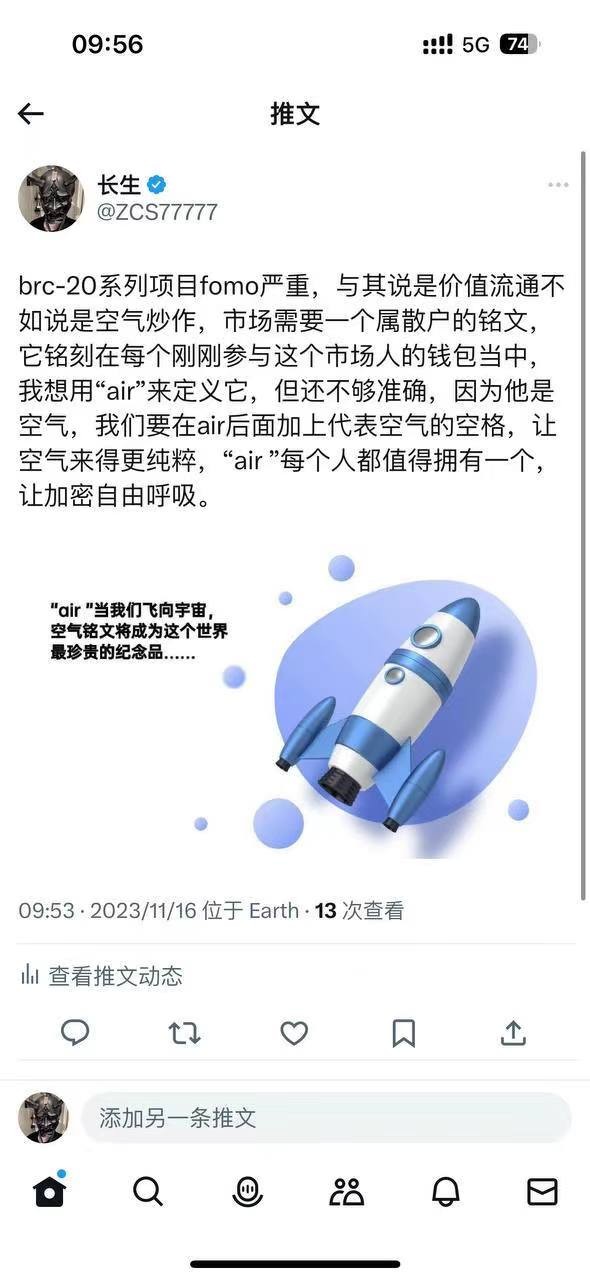The image size is (590, 1280).
Task: Open the @ZCS77777 handle
Action: (x=157, y=212)
